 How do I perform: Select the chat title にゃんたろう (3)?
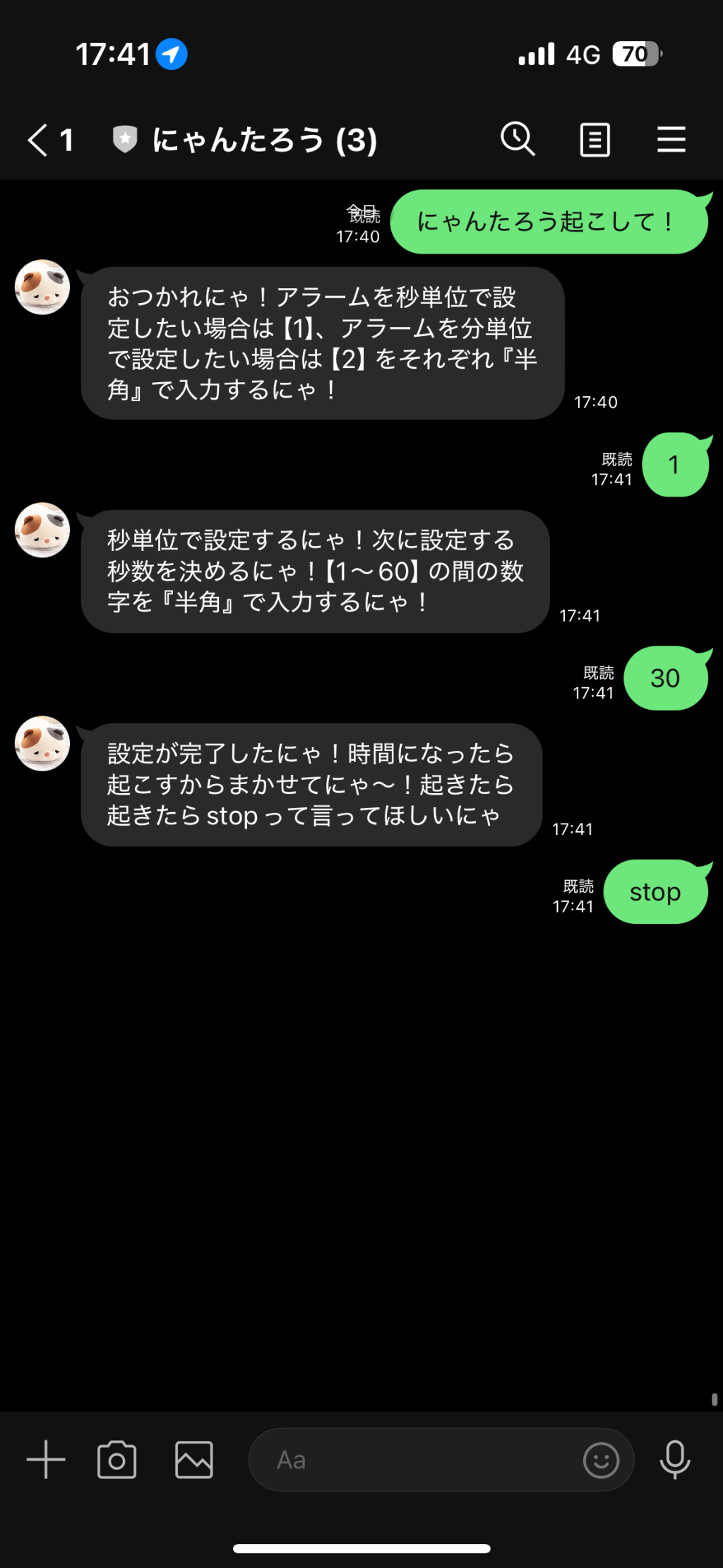pos(265,139)
